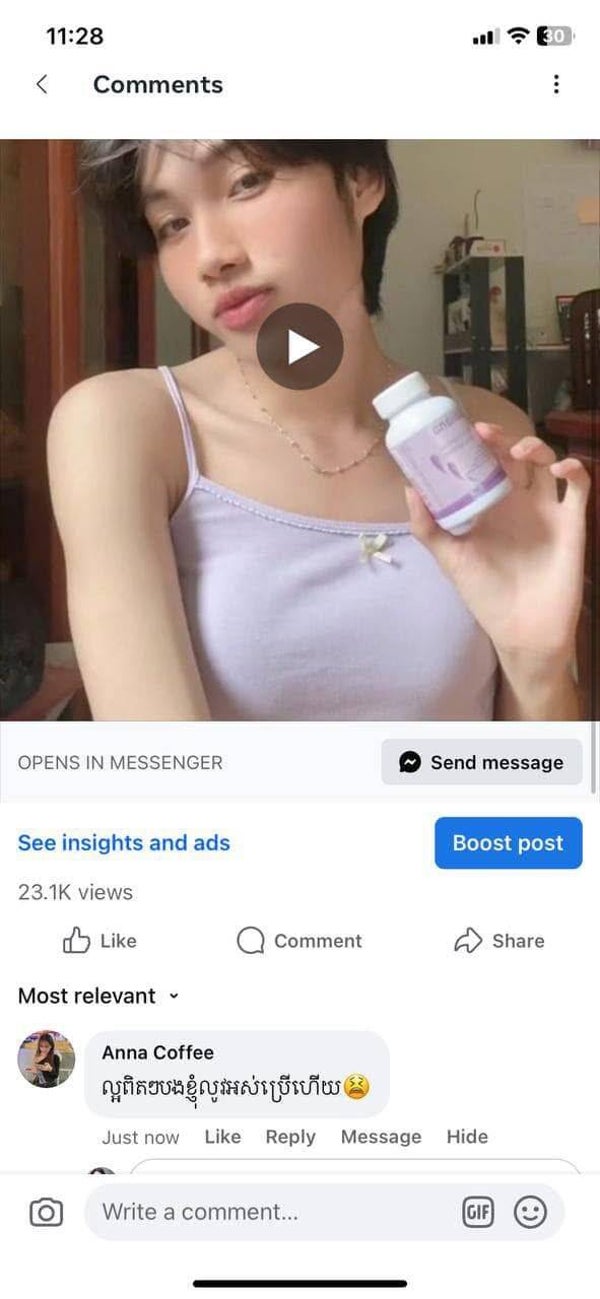This screenshot has width=600, height=1299.
Task: Tap the Send message button
Action: tap(482, 763)
